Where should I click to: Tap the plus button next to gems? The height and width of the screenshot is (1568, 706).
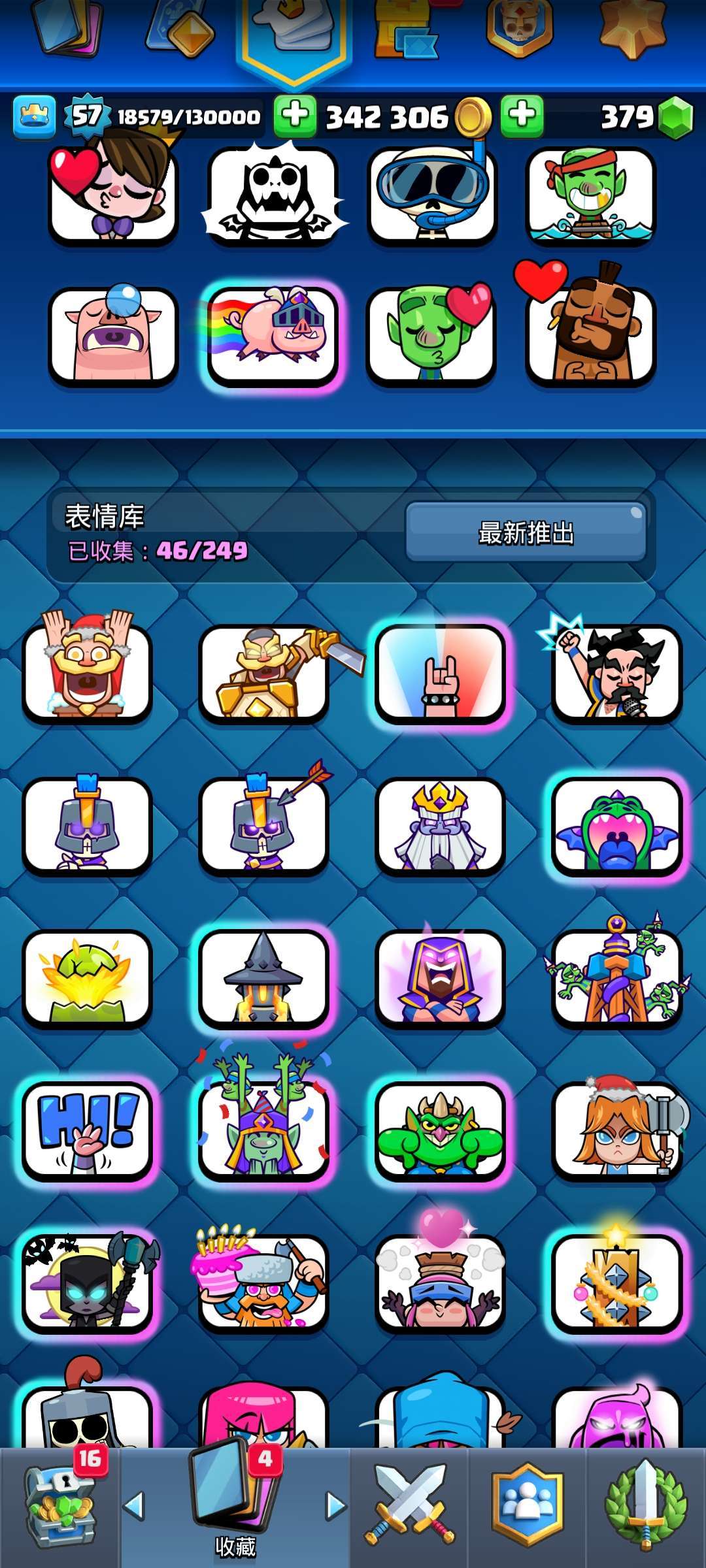(x=522, y=115)
